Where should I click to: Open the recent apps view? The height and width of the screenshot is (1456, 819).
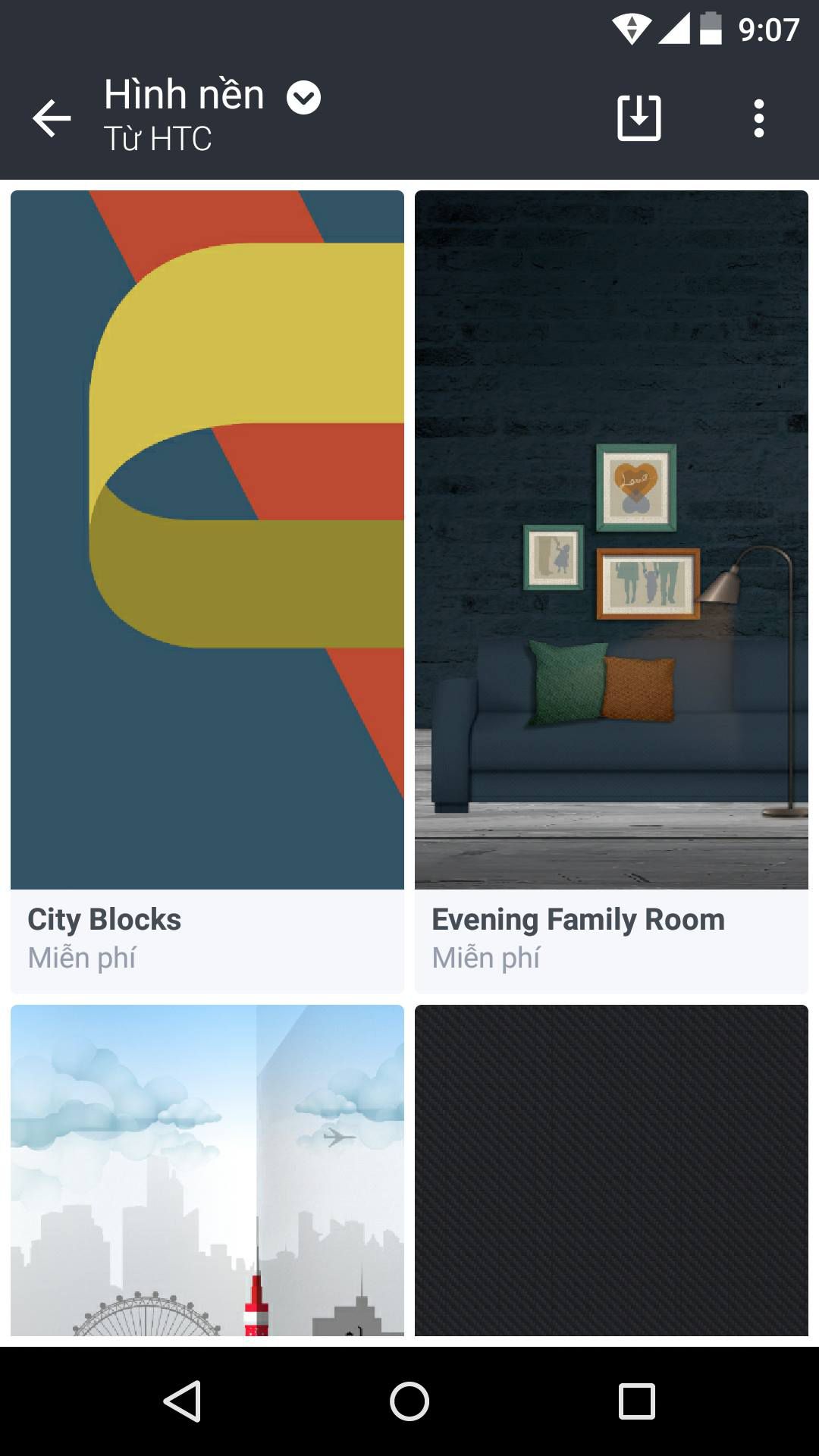tap(636, 1401)
